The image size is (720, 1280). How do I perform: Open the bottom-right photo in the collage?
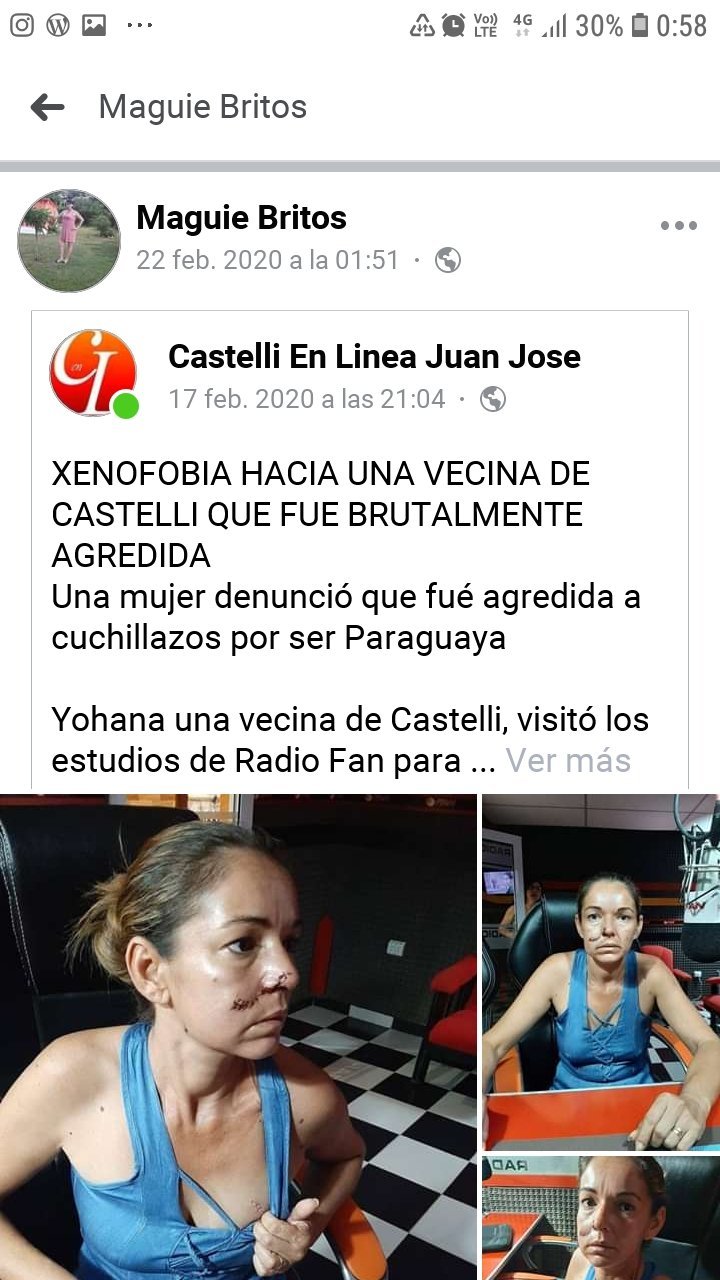(601, 1217)
